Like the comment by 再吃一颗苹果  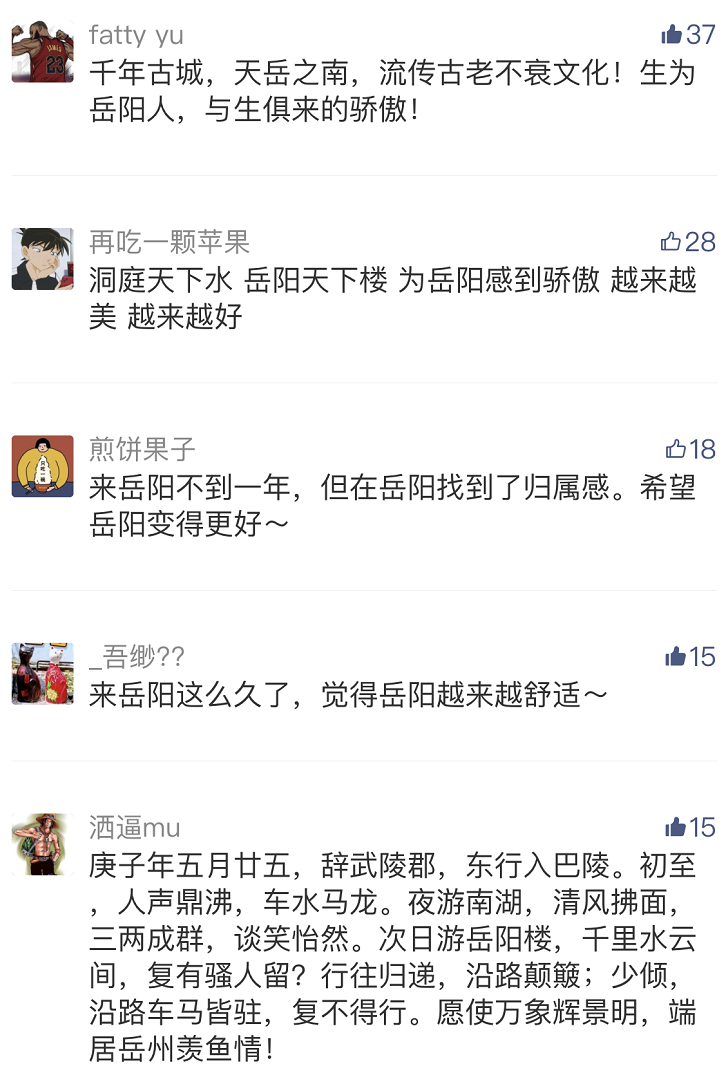pos(671,241)
